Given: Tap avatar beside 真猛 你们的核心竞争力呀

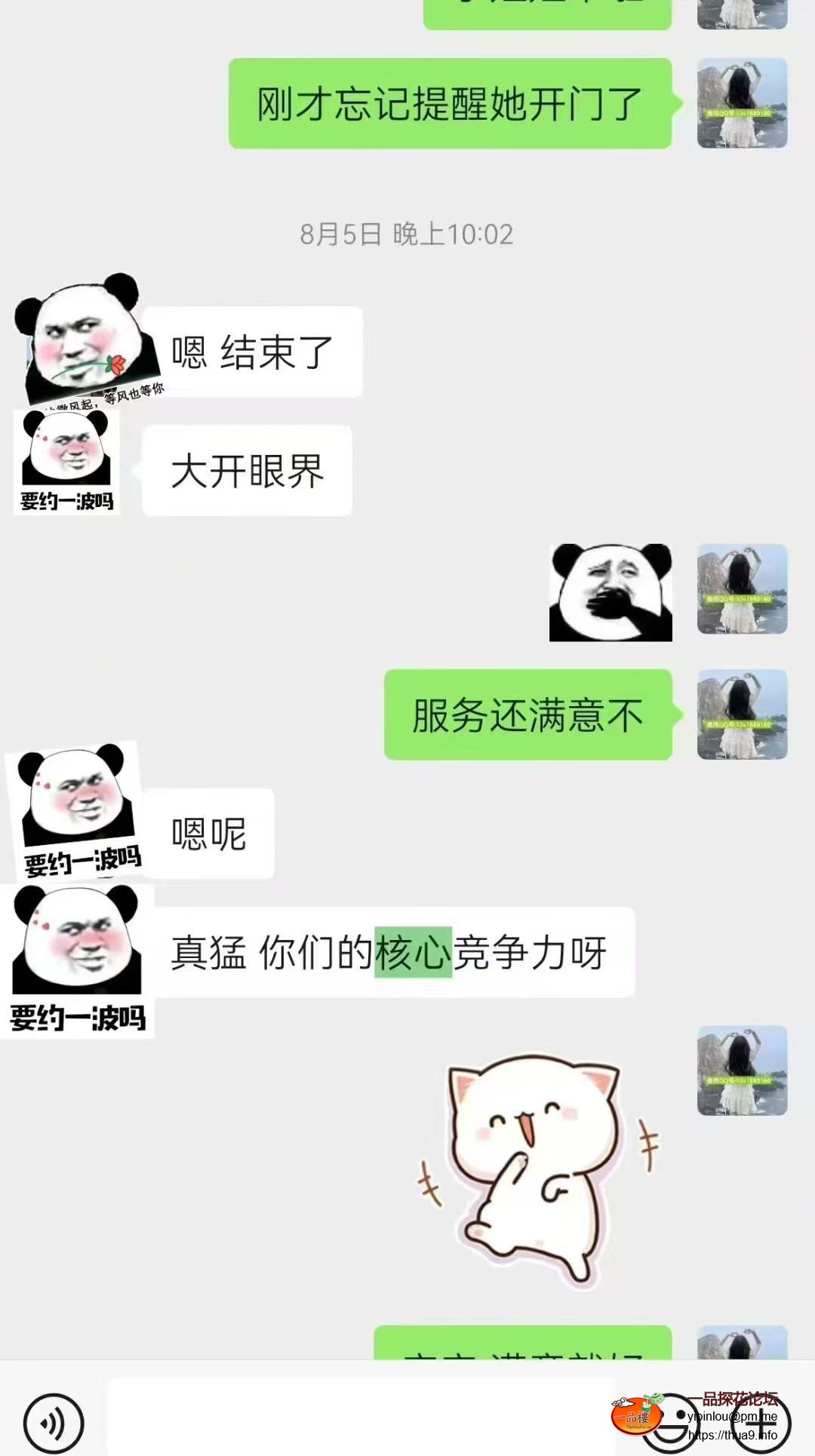Looking at the screenshot, I should [77, 960].
